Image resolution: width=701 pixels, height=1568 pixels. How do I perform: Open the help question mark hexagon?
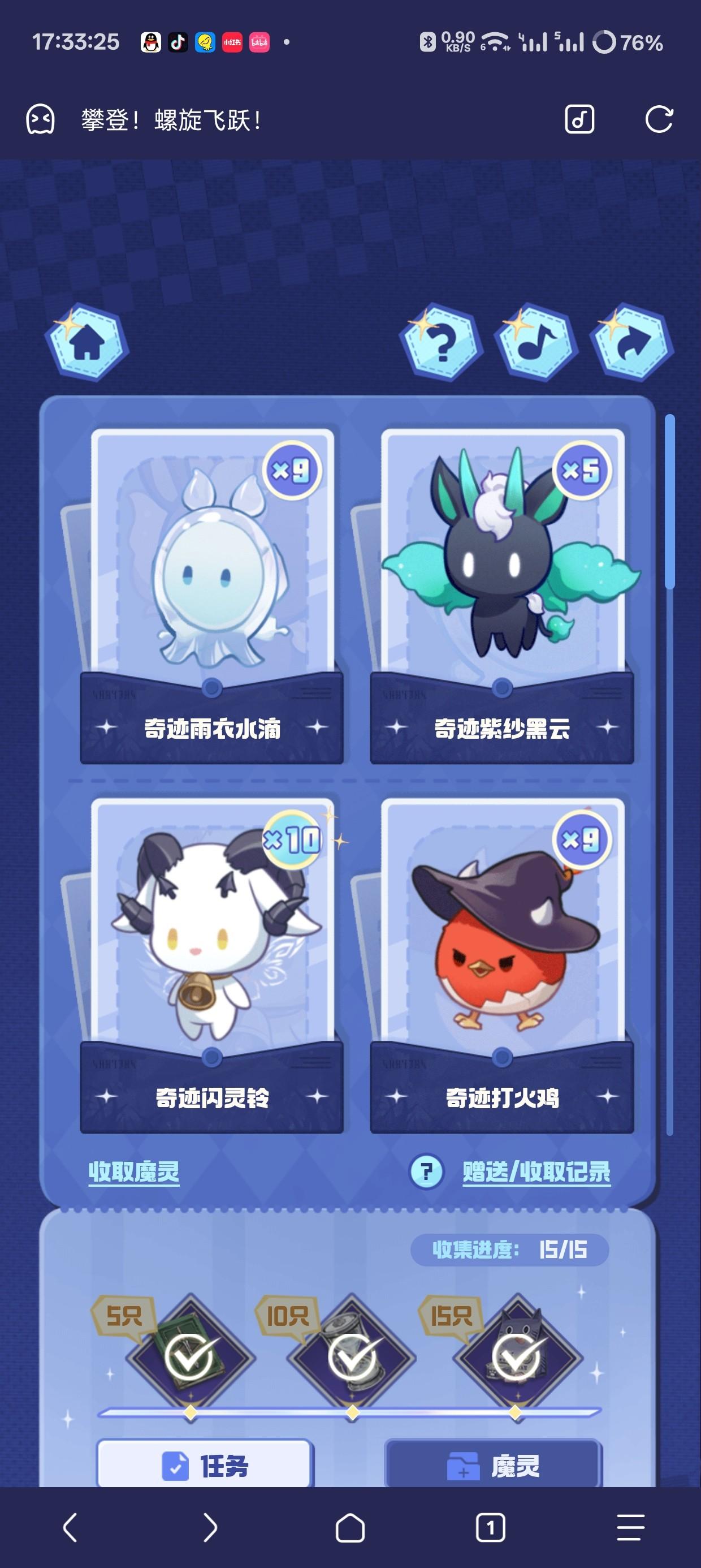442,343
